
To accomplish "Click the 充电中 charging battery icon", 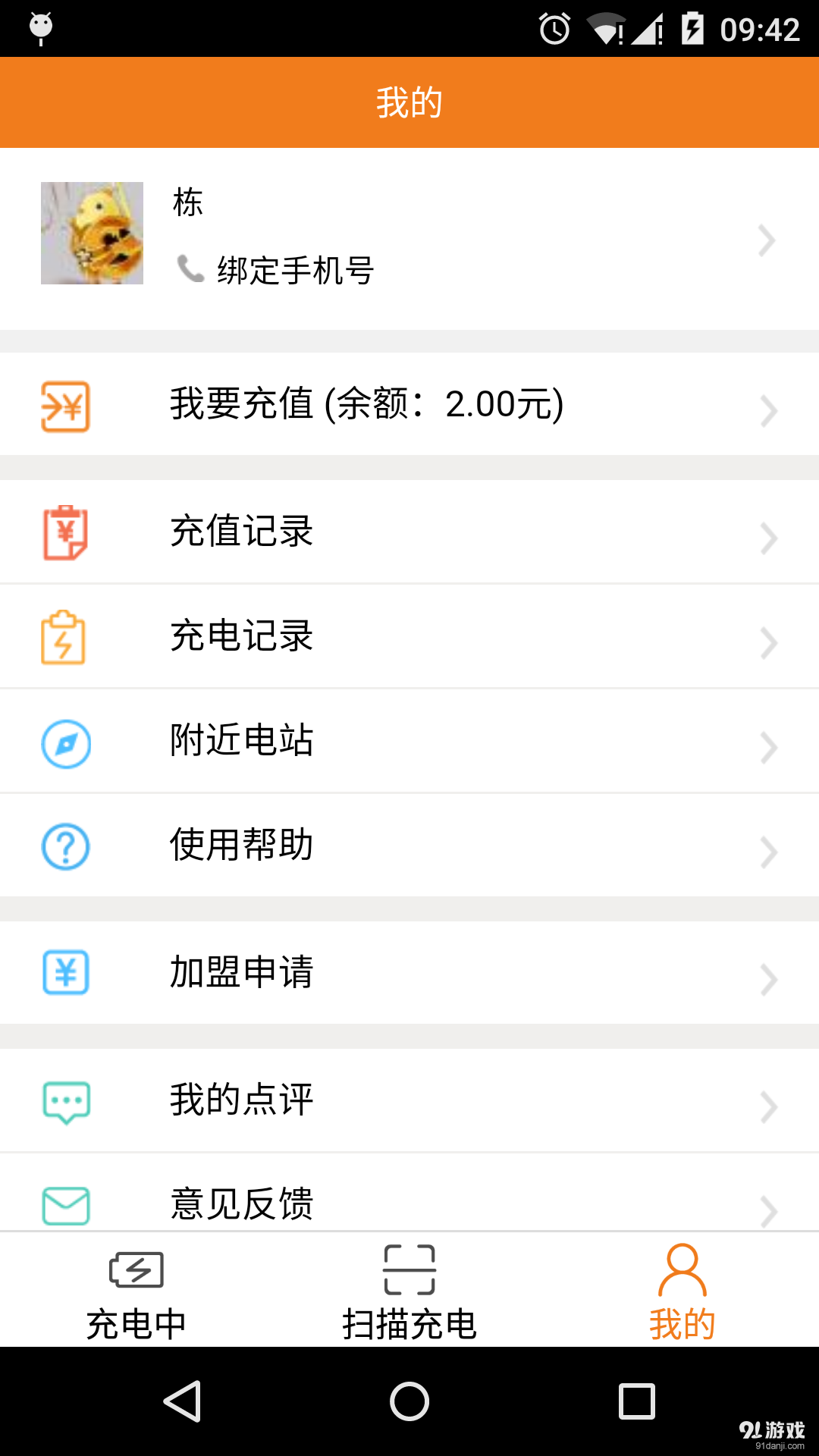I will click(136, 1268).
